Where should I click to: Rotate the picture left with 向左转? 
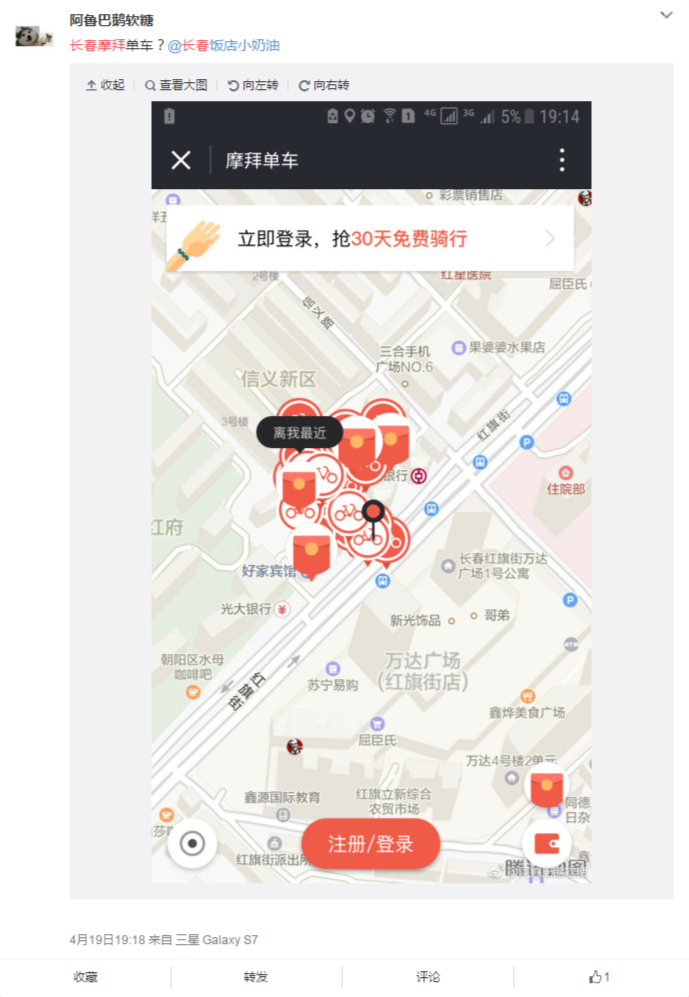[253, 85]
